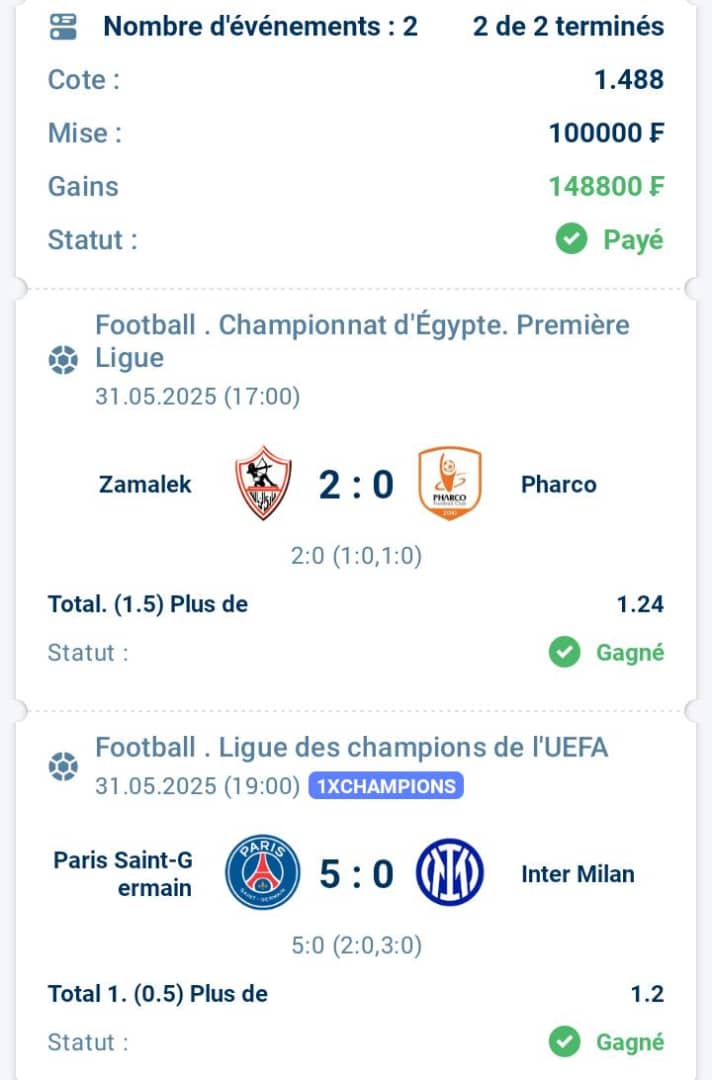
Task: Tap the 1XCHAMPIONS tag
Action: pyautogui.click(x=386, y=786)
